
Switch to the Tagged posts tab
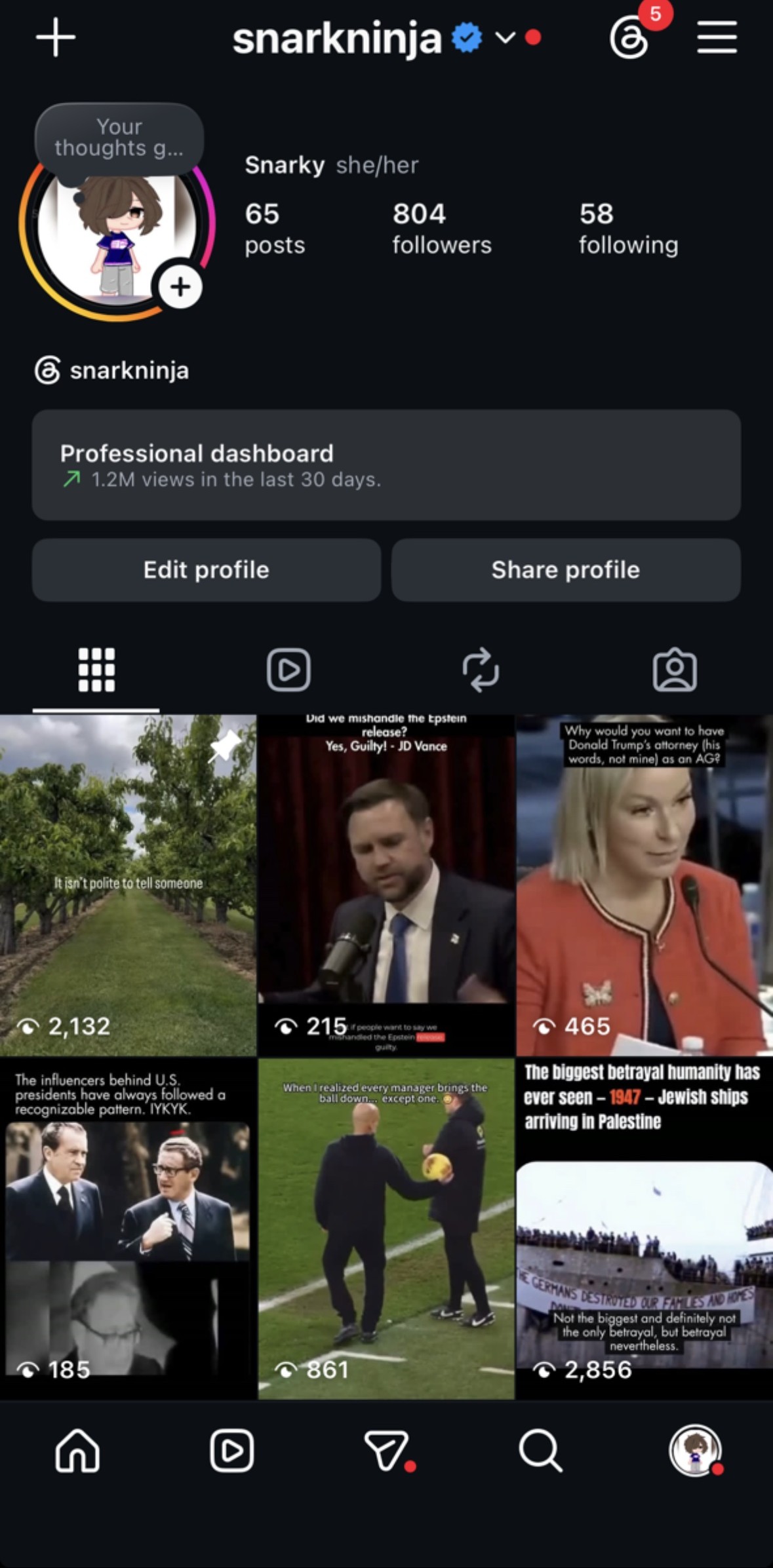[x=675, y=670]
